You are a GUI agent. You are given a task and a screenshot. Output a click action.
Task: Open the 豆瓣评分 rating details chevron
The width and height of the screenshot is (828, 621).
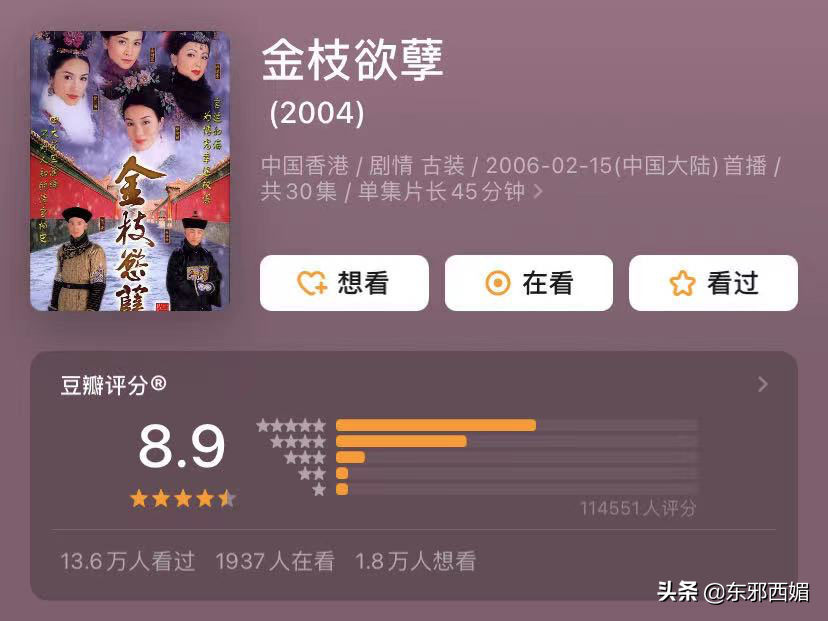click(x=763, y=385)
